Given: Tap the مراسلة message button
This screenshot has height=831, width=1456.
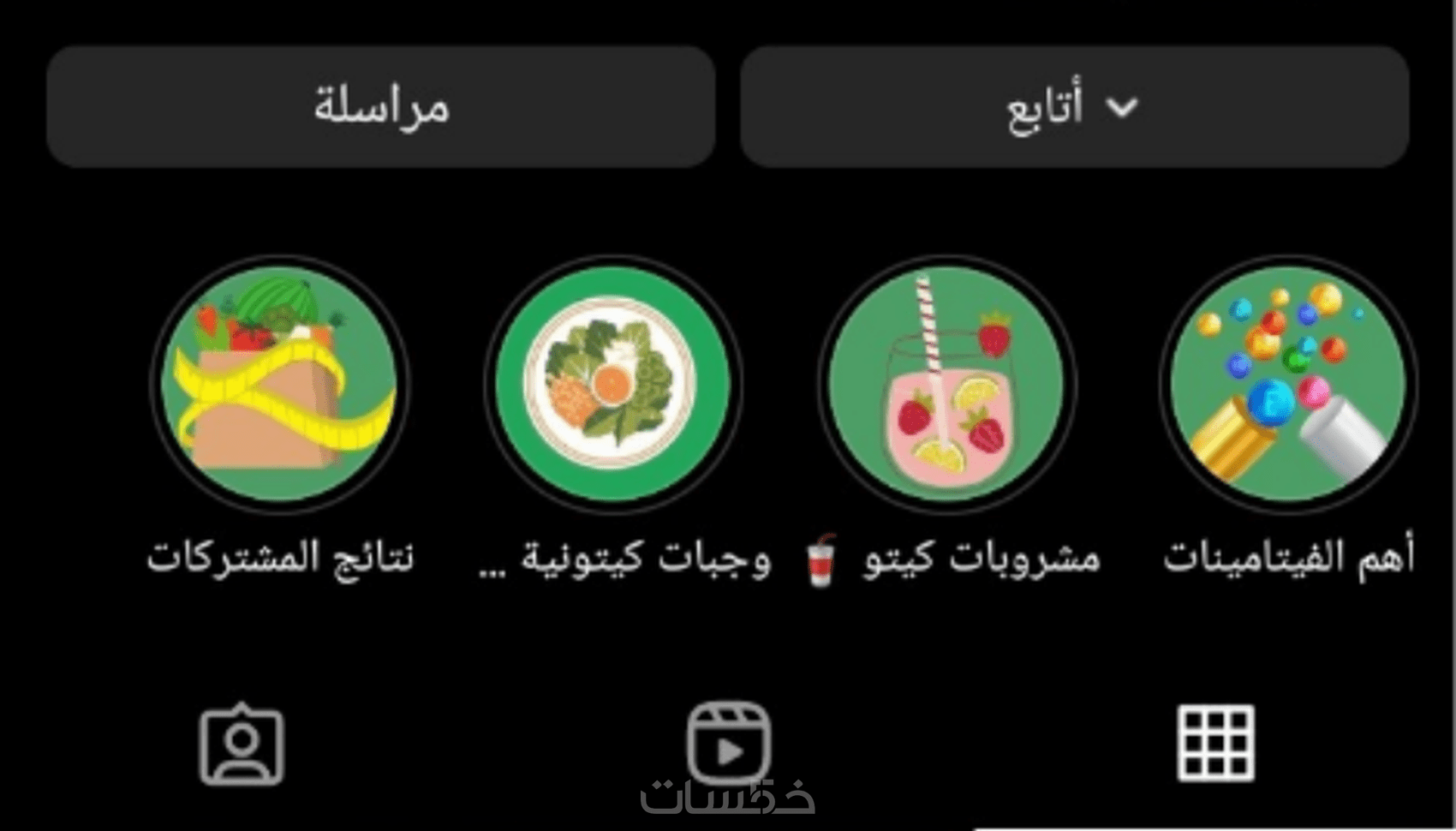Looking at the screenshot, I should (381, 106).
